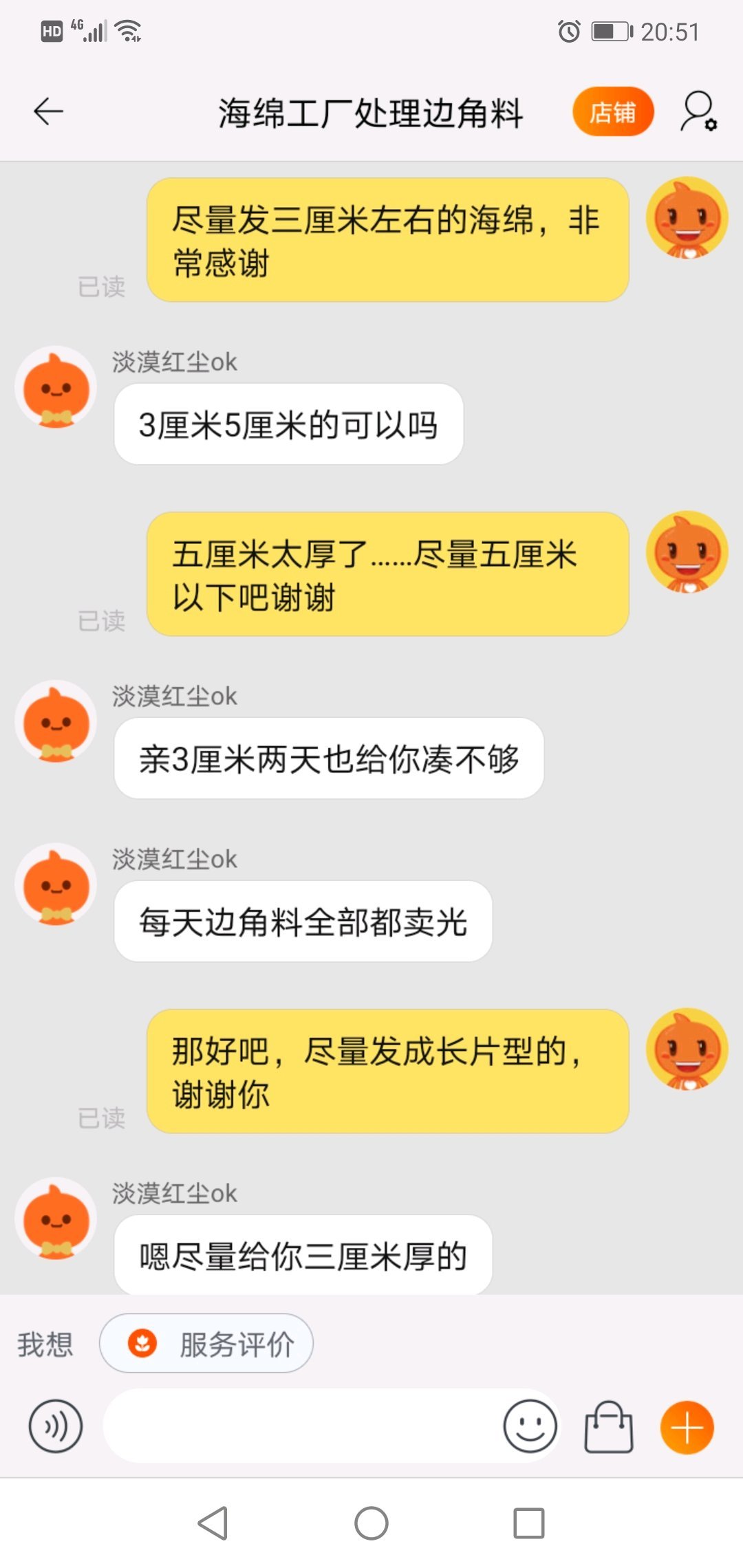743x1568 pixels.
Task: Open the 店铺 shop page
Action: tap(612, 111)
